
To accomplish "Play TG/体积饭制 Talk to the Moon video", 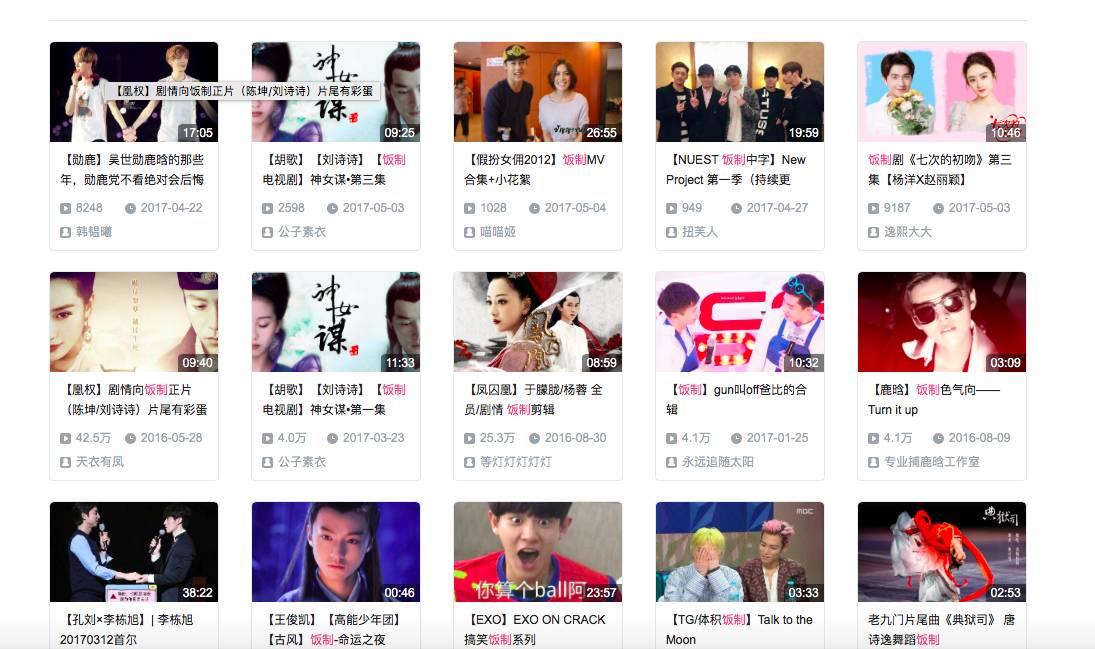I will click(x=739, y=552).
